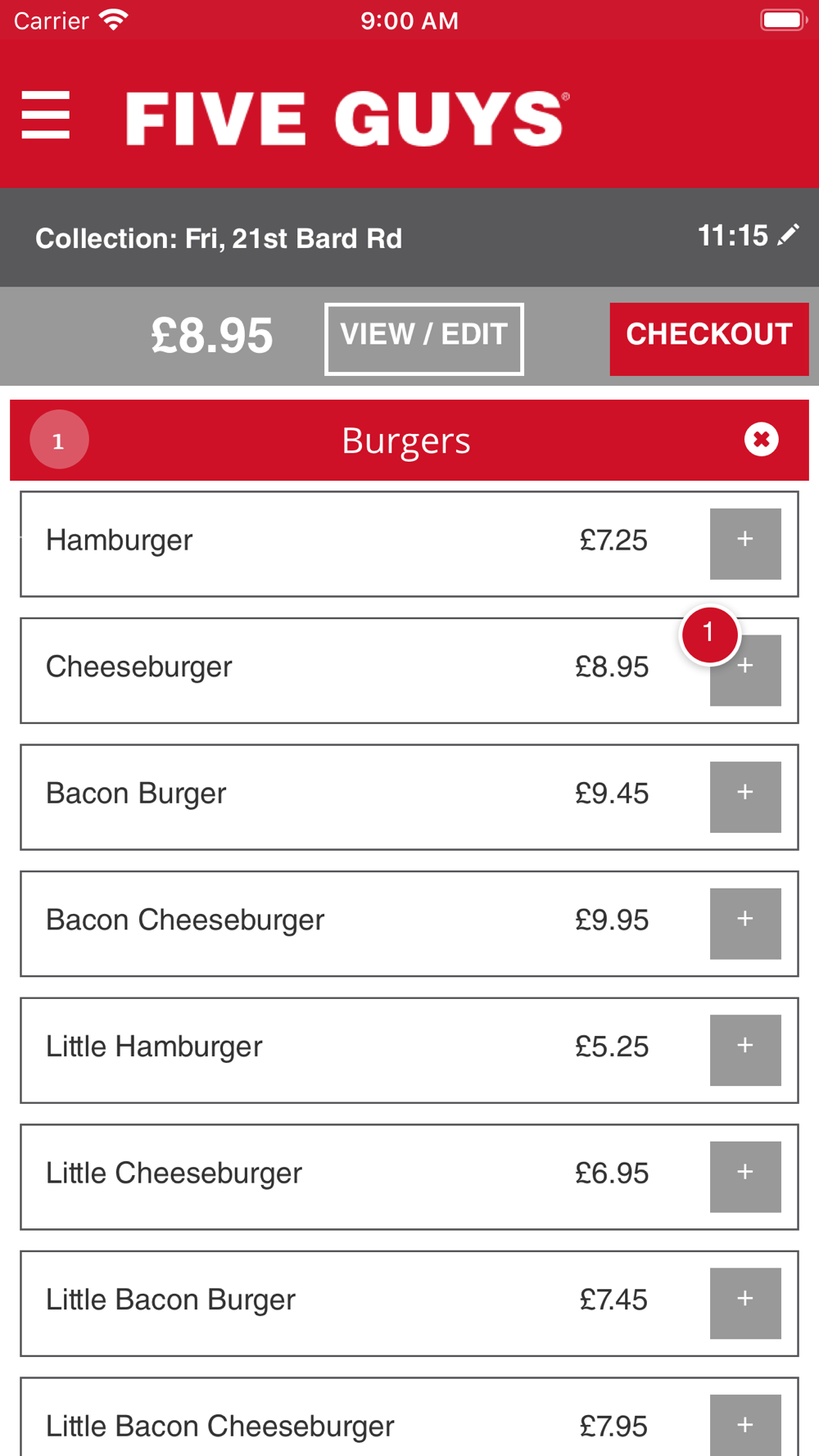Close the Burgers category
819x1456 pixels.
(x=762, y=440)
